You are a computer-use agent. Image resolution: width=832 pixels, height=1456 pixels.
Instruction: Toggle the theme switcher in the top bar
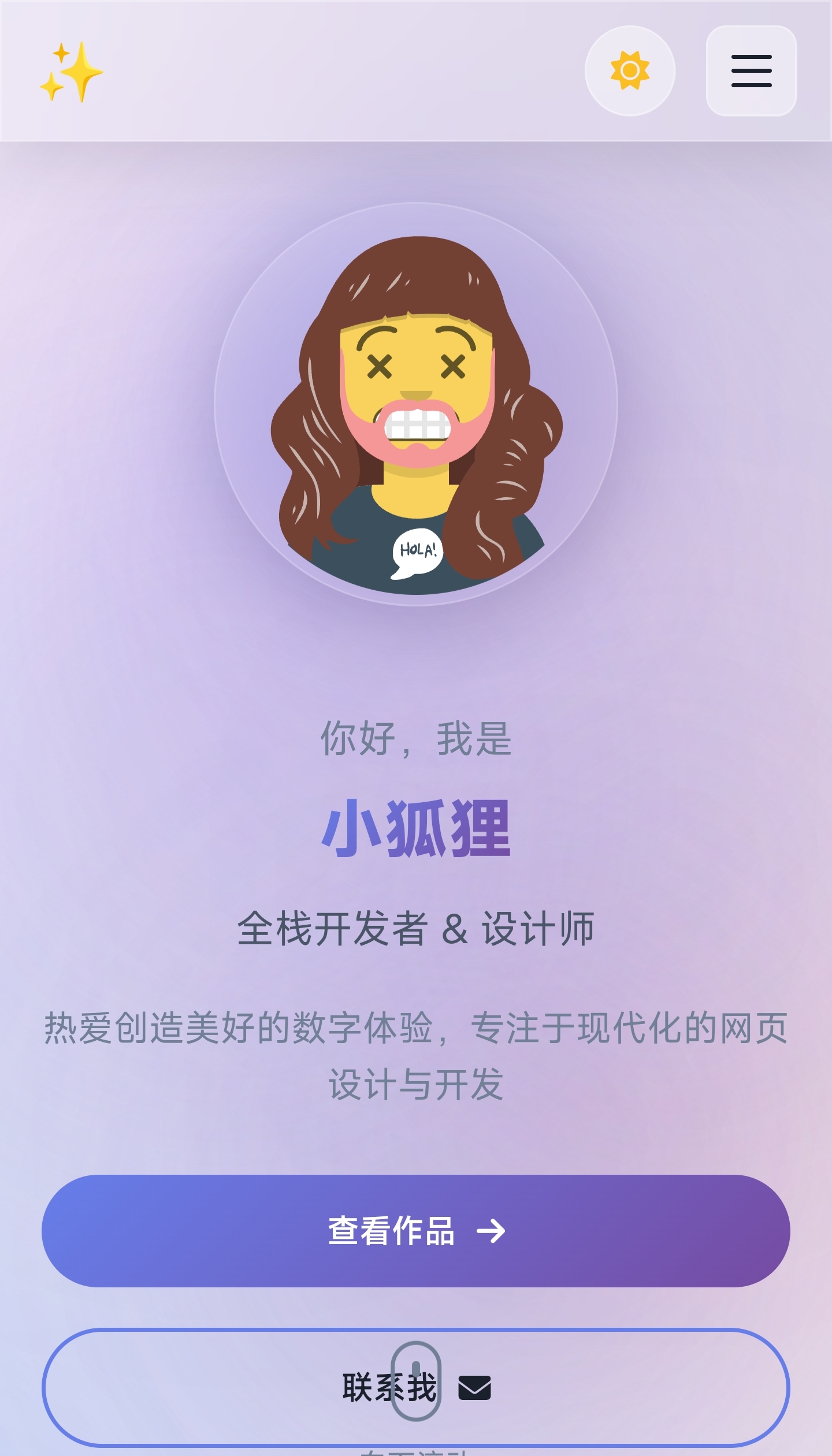click(629, 69)
